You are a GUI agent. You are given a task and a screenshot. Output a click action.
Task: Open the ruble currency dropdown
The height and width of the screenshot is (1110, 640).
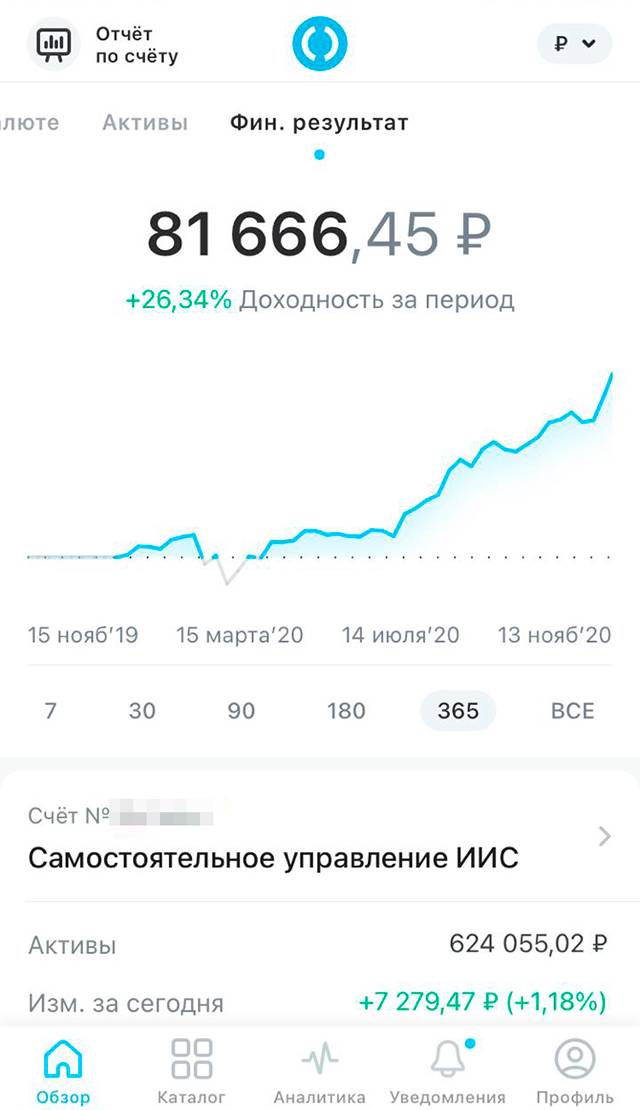(574, 44)
